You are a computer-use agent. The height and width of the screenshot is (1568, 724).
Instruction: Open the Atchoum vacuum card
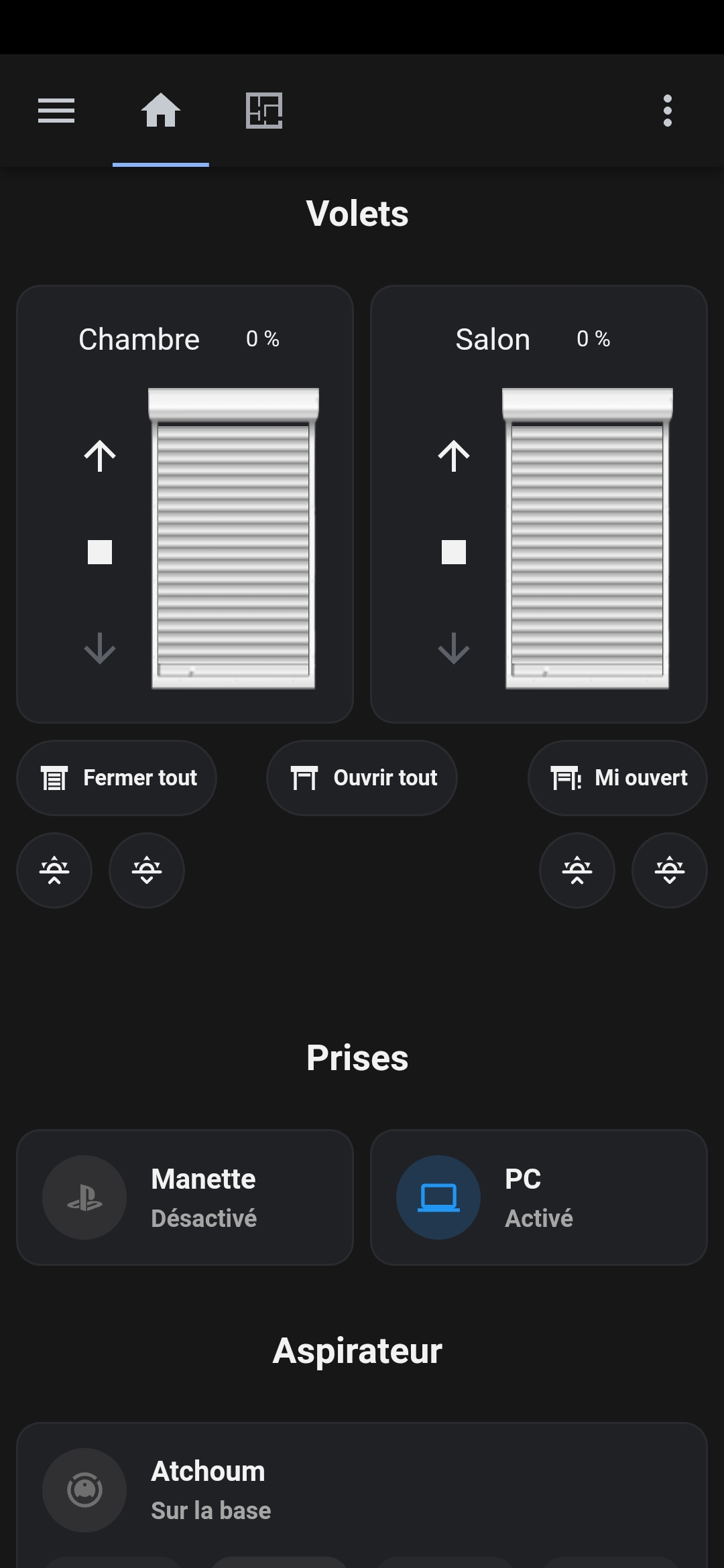(362, 1490)
